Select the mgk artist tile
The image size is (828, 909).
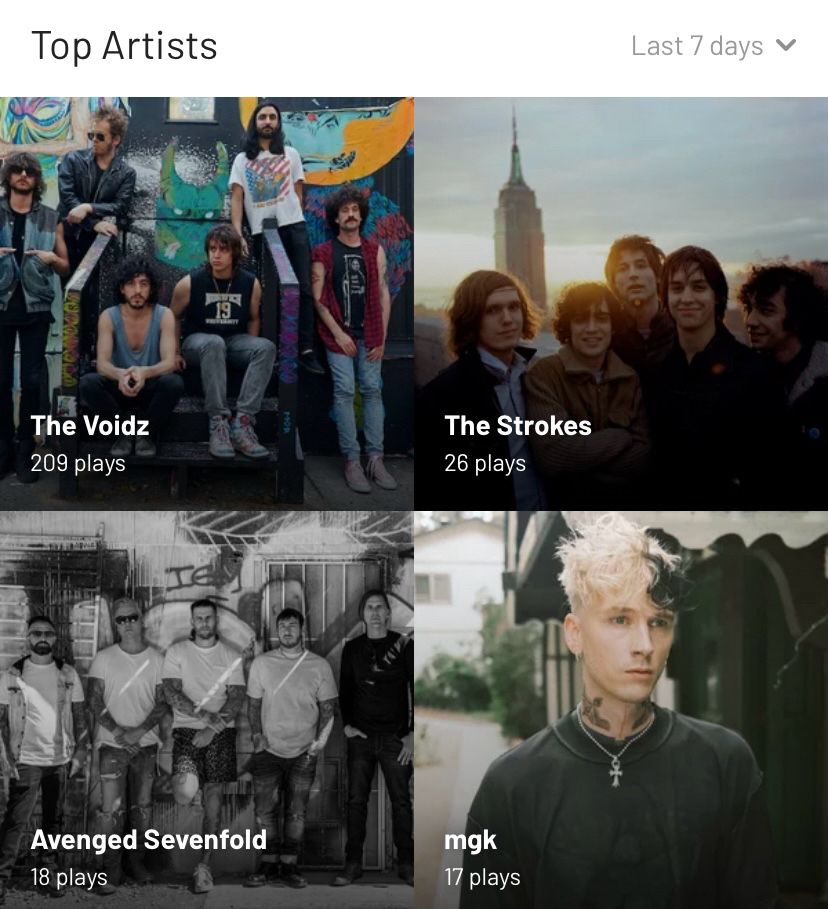(621, 710)
